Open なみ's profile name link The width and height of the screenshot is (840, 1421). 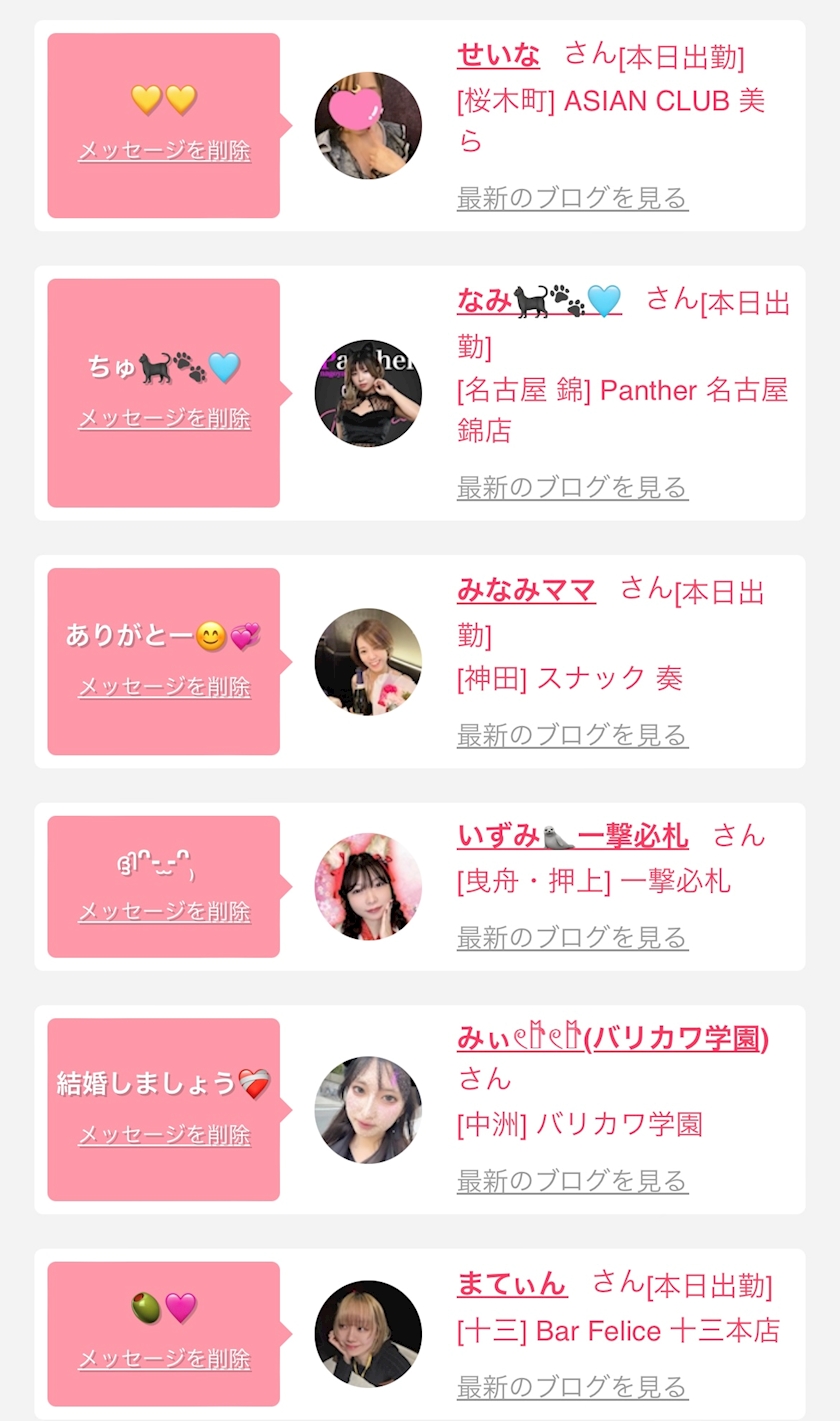click(x=539, y=300)
